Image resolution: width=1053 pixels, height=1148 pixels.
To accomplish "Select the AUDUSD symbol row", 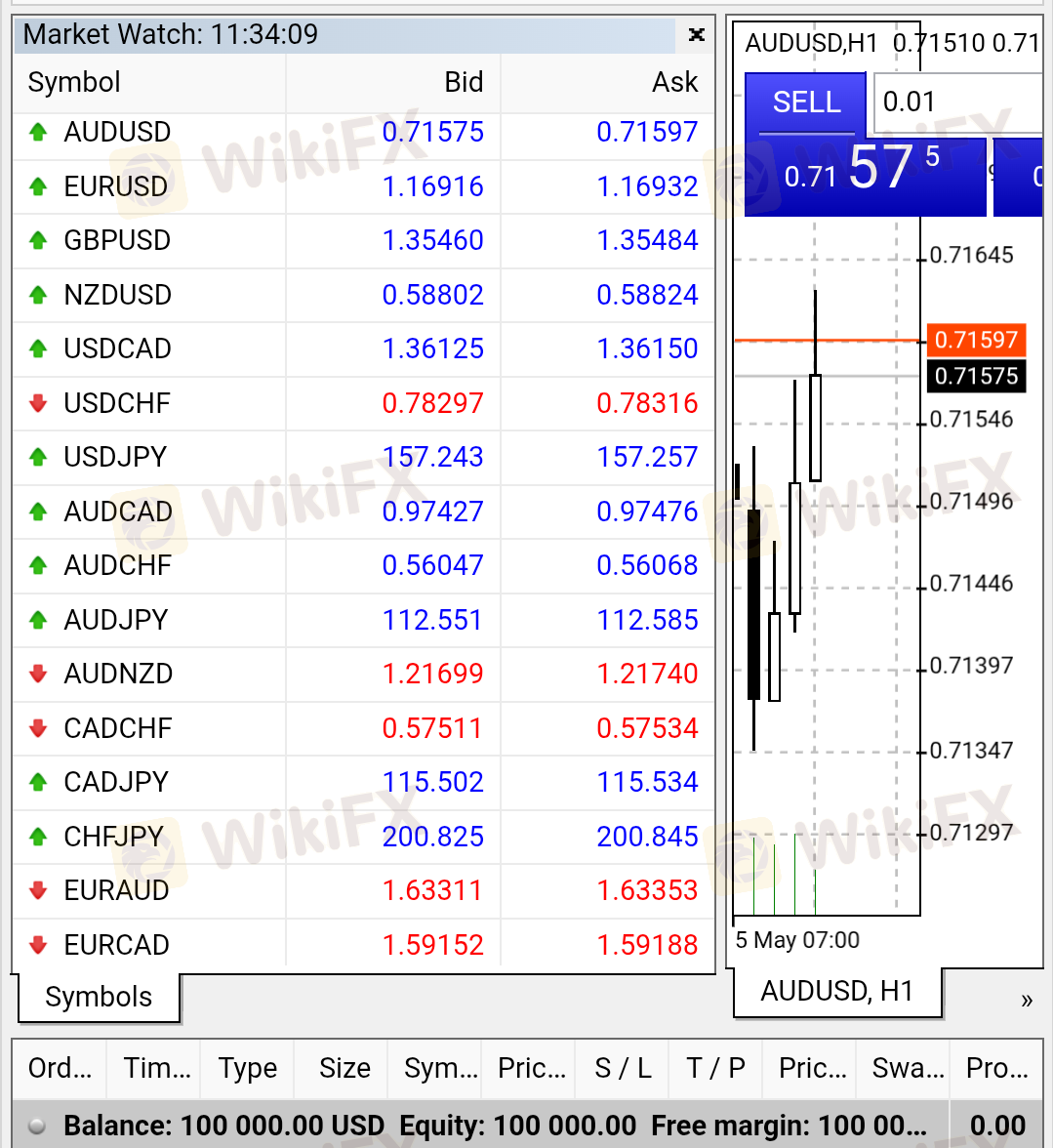I will coord(363,133).
